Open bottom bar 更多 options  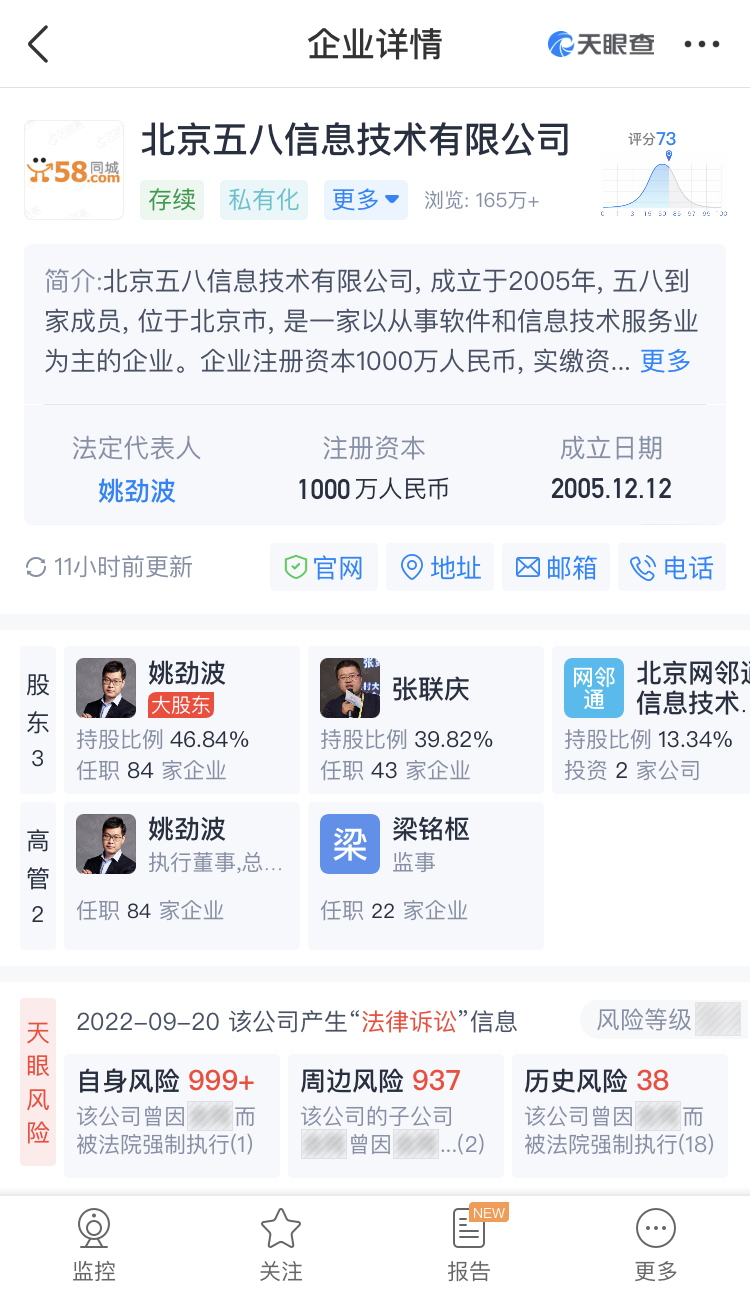656,1245
